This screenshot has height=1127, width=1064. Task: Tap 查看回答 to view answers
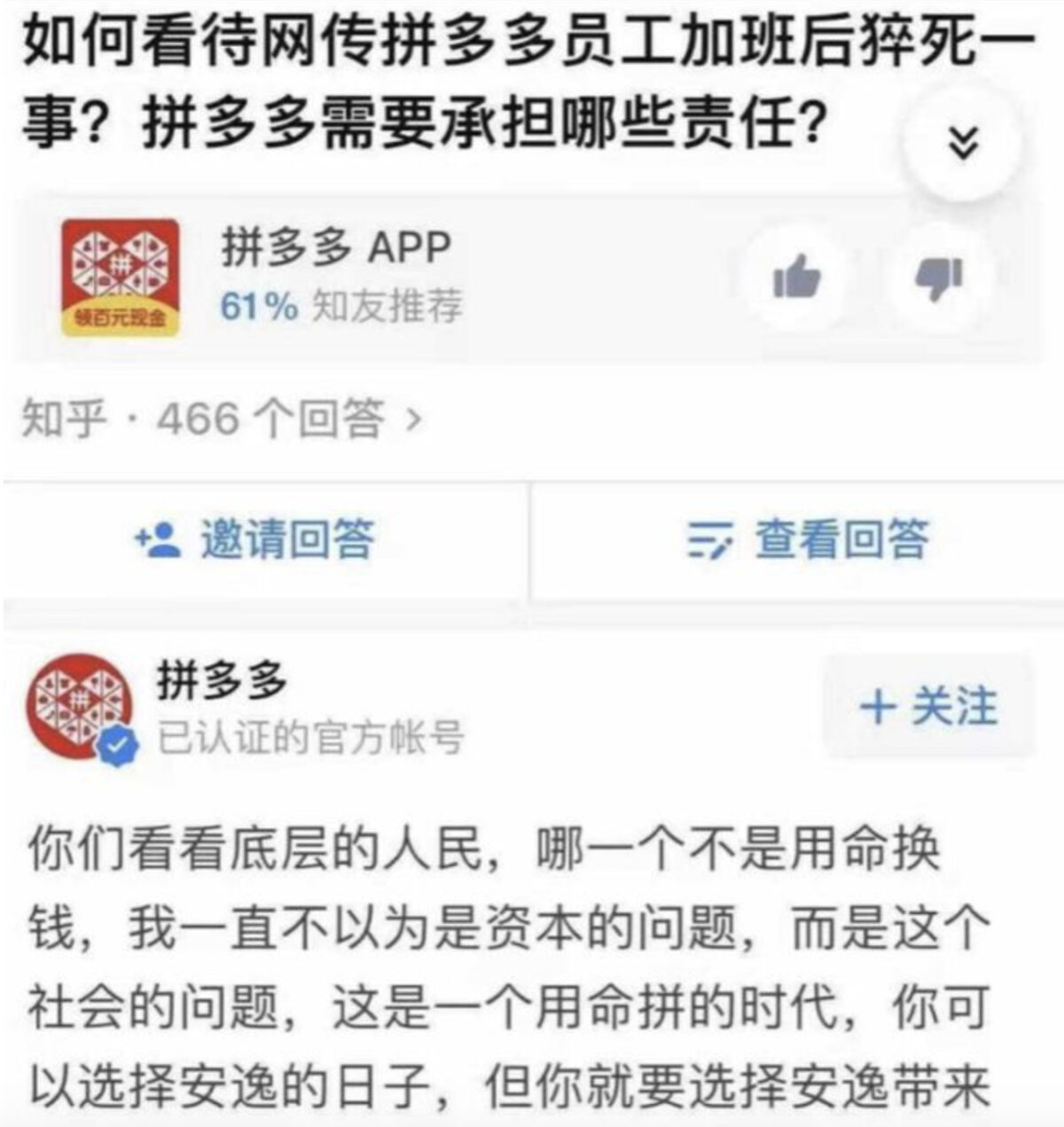(x=807, y=539)
